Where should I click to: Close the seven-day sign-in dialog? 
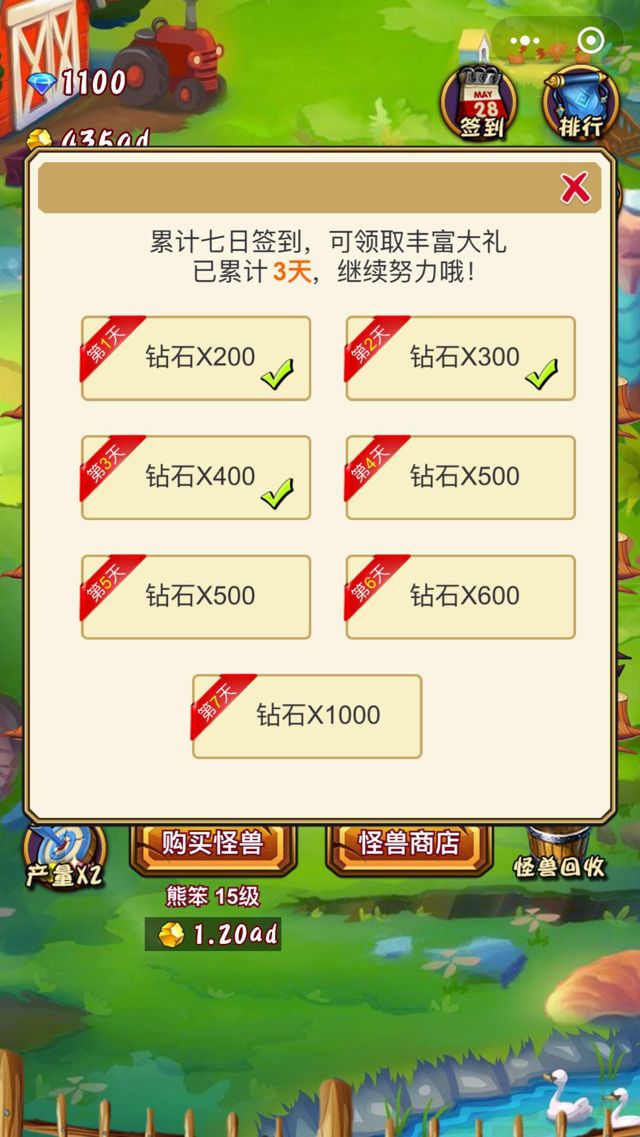pyautogui.click(x=575, y=187)
